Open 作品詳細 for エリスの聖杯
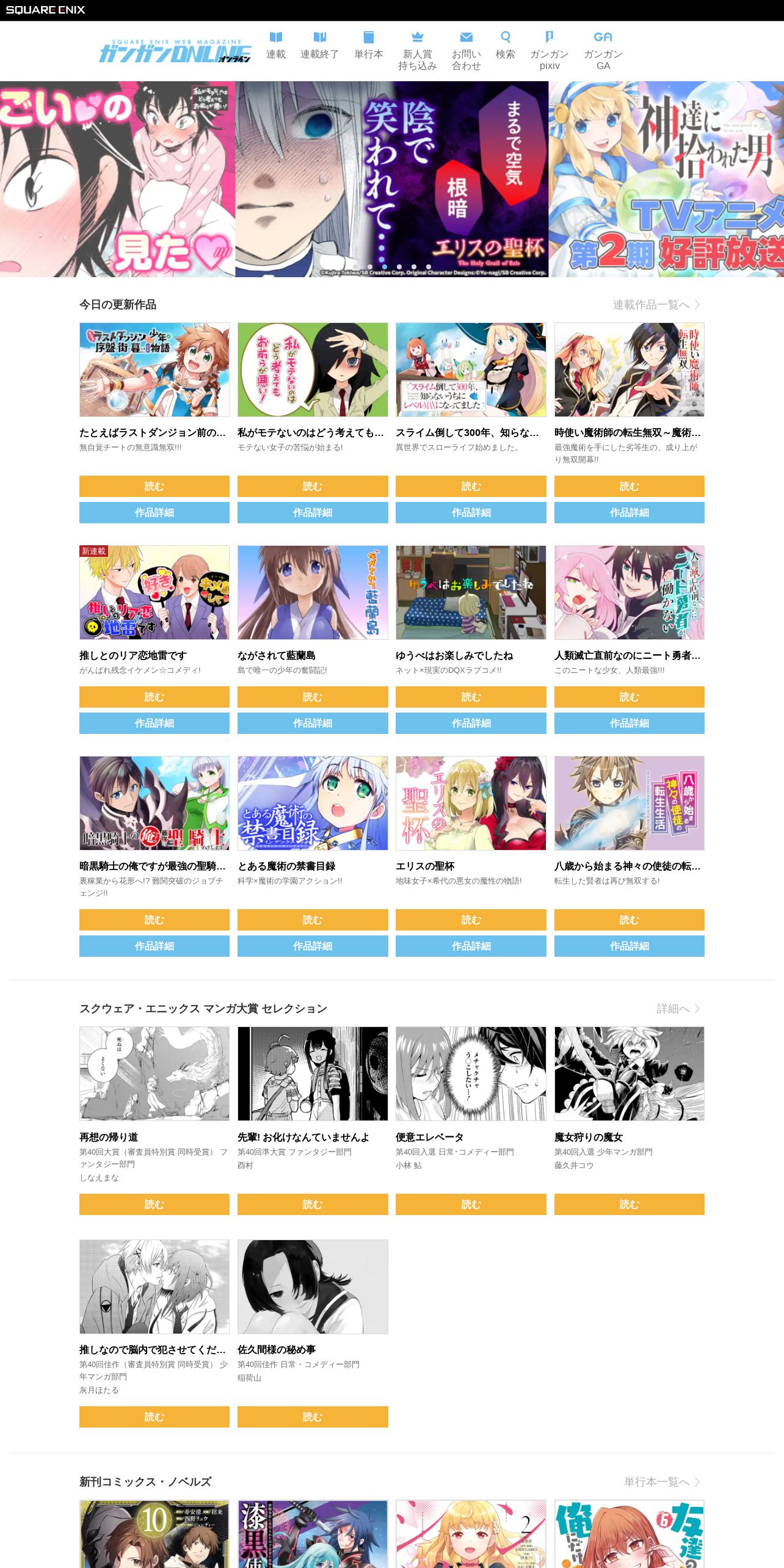Image resolution: width=784 pixels, height=1568 pixels. pos(470,946)
